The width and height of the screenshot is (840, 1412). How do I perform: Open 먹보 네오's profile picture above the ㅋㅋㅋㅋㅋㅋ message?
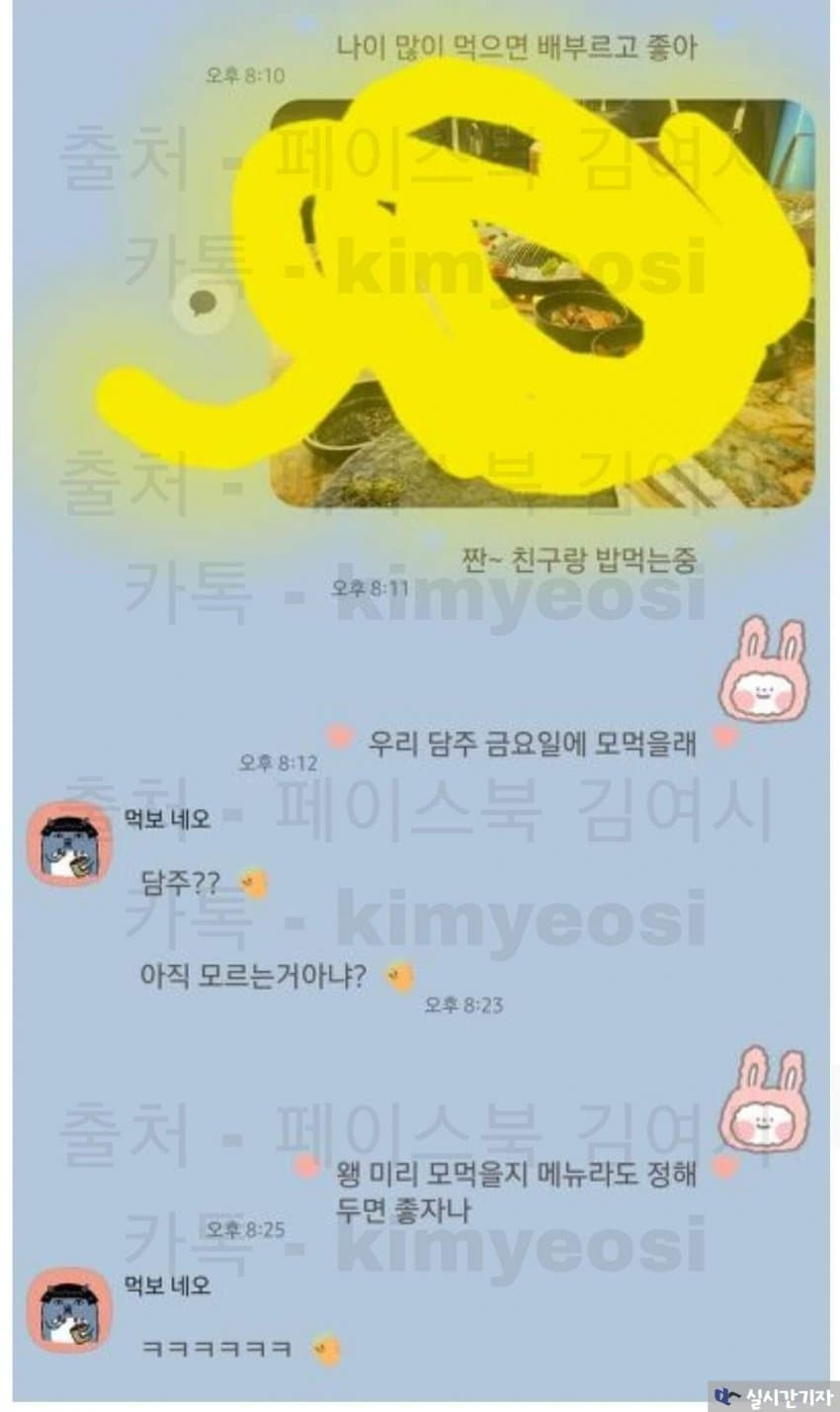pos(69,1309)
